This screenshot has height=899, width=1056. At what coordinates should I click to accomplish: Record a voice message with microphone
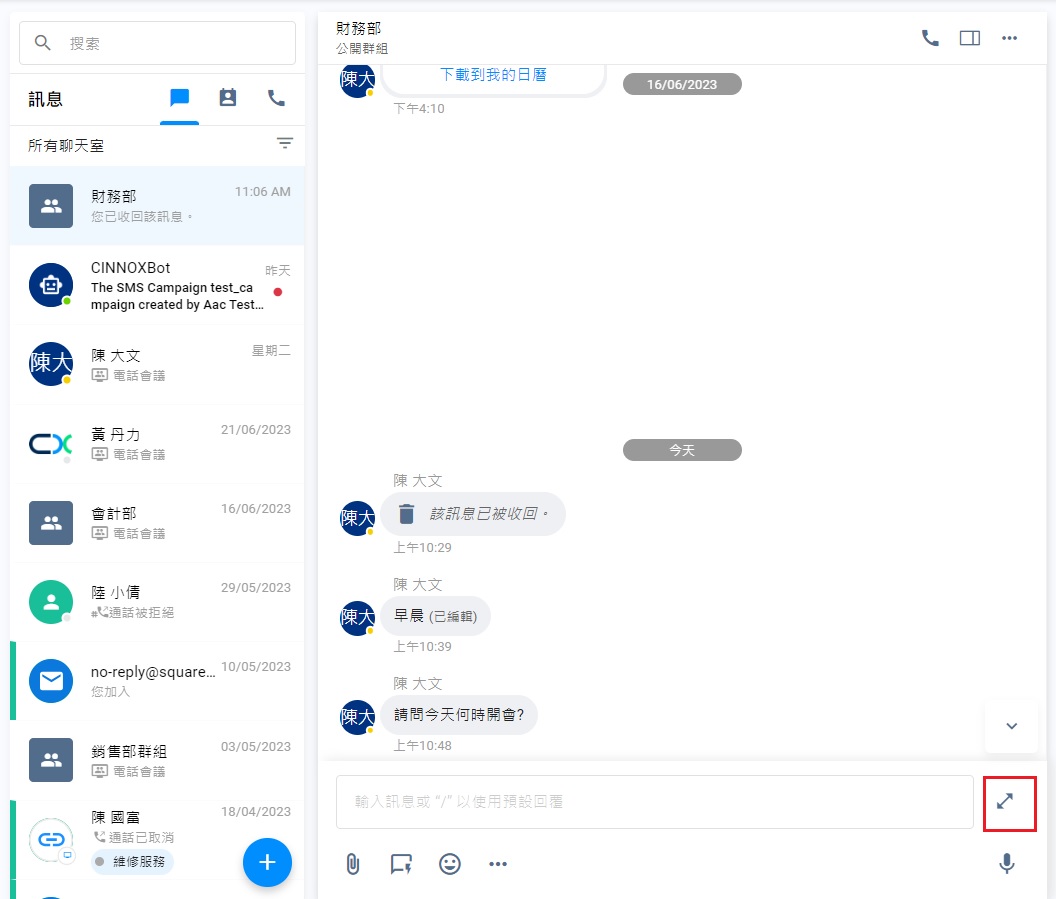click(1007, 864)
